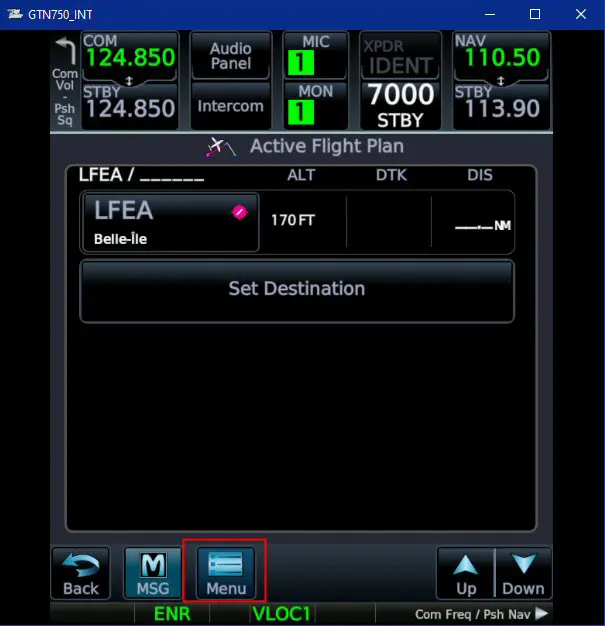Close the GTN750 window
The width and height of the screenshot is (605, 626).
[x=581, y=14]
